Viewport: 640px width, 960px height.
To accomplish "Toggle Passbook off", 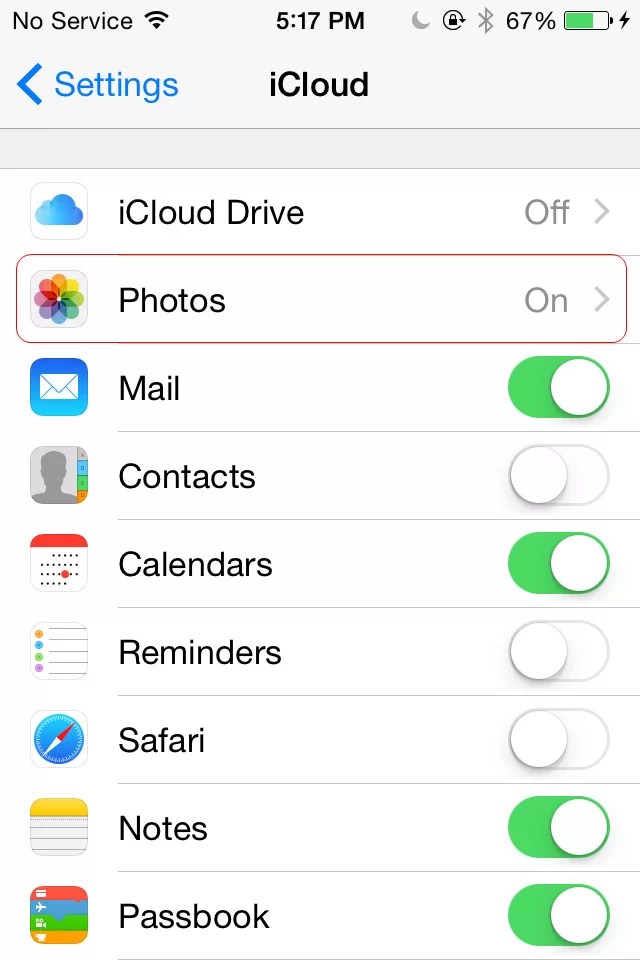I will point(558,916).
